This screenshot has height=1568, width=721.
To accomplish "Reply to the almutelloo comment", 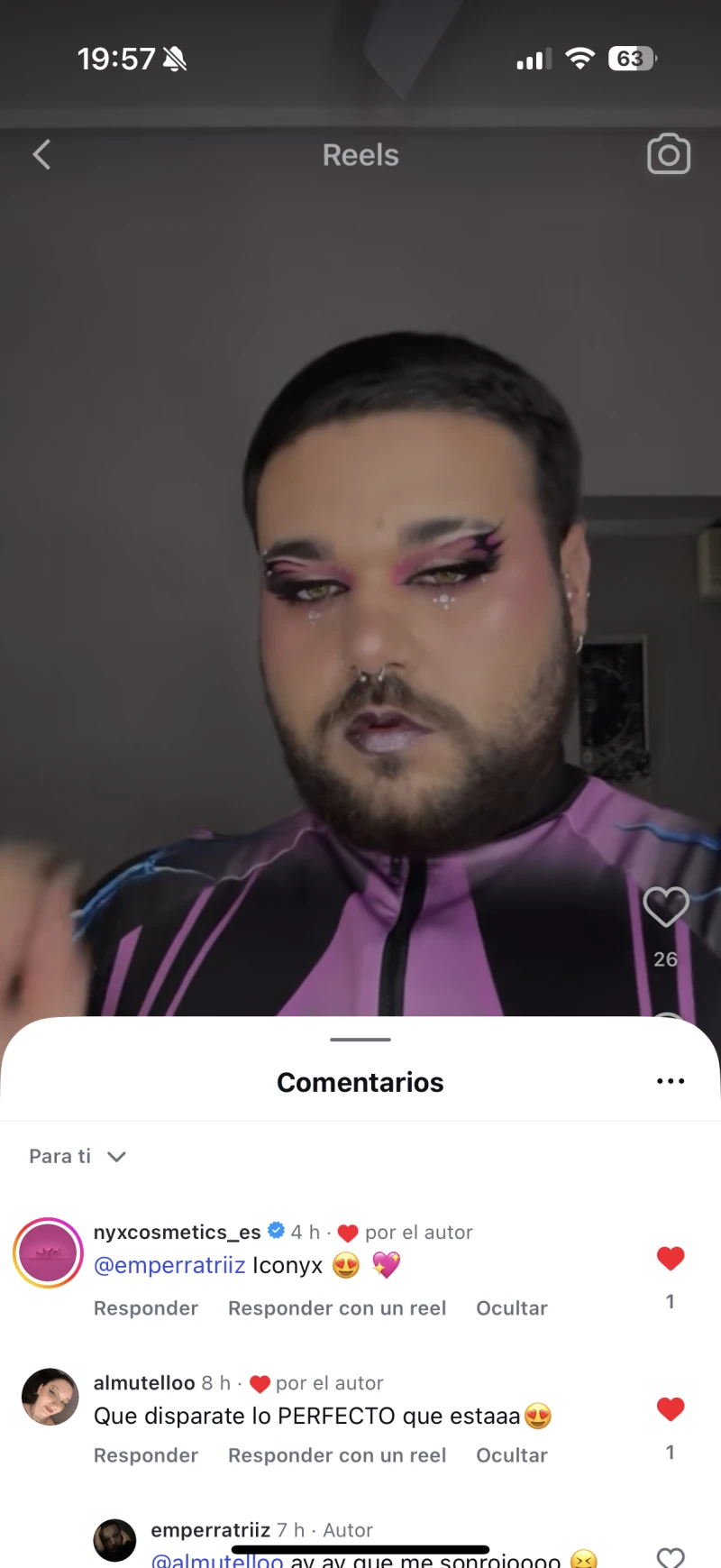I will click(x=146, y=1455).
